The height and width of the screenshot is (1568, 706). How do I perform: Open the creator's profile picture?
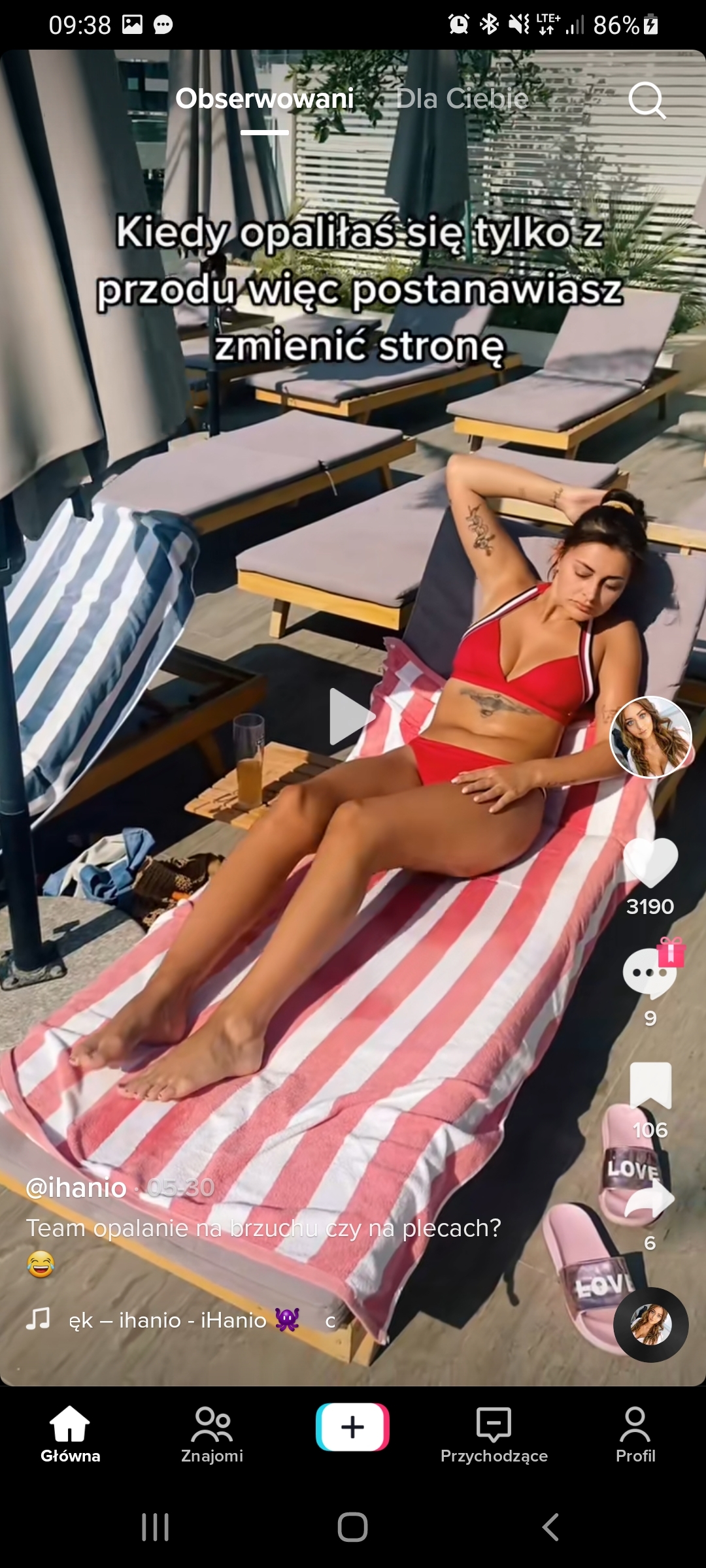click(x=650, y=737)
